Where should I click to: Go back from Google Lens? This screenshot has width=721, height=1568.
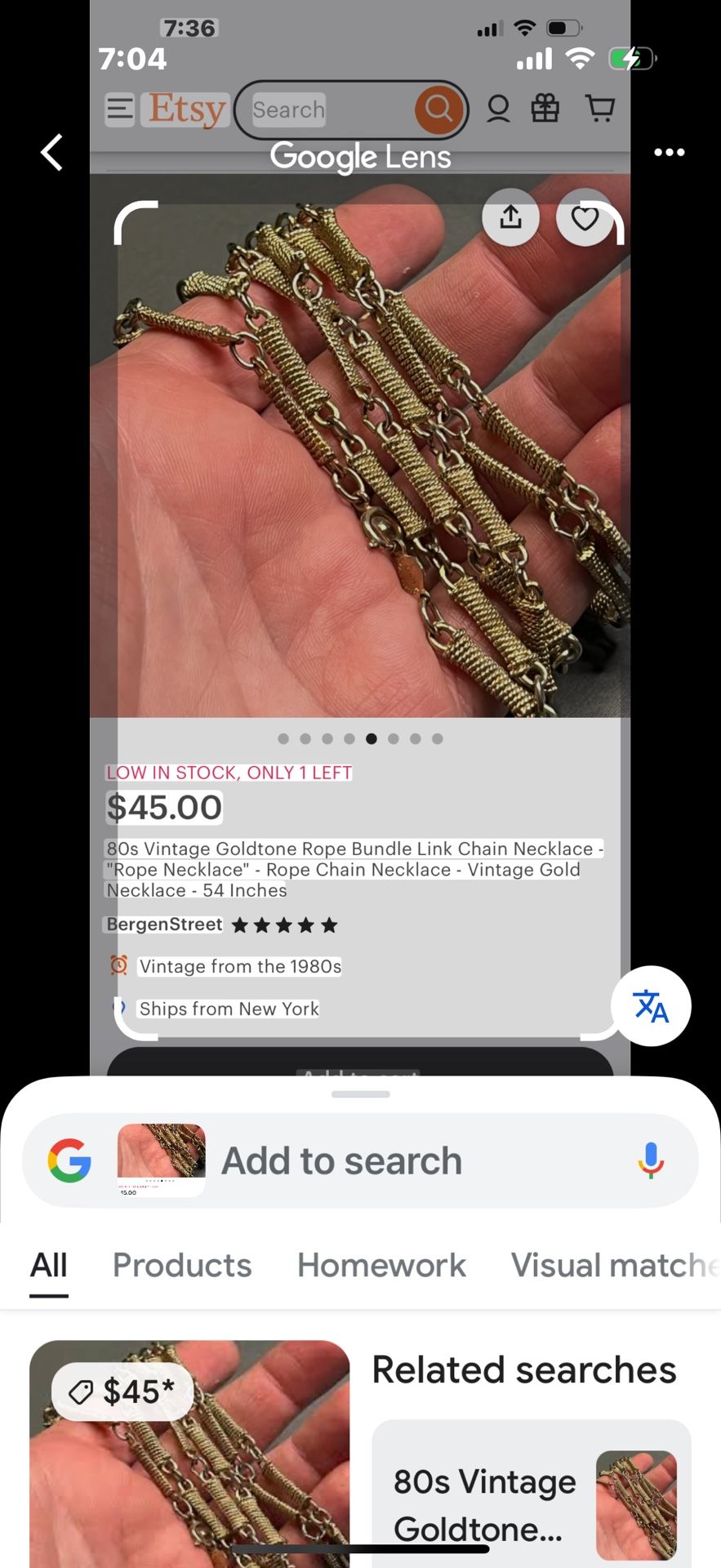pos(52,153)
